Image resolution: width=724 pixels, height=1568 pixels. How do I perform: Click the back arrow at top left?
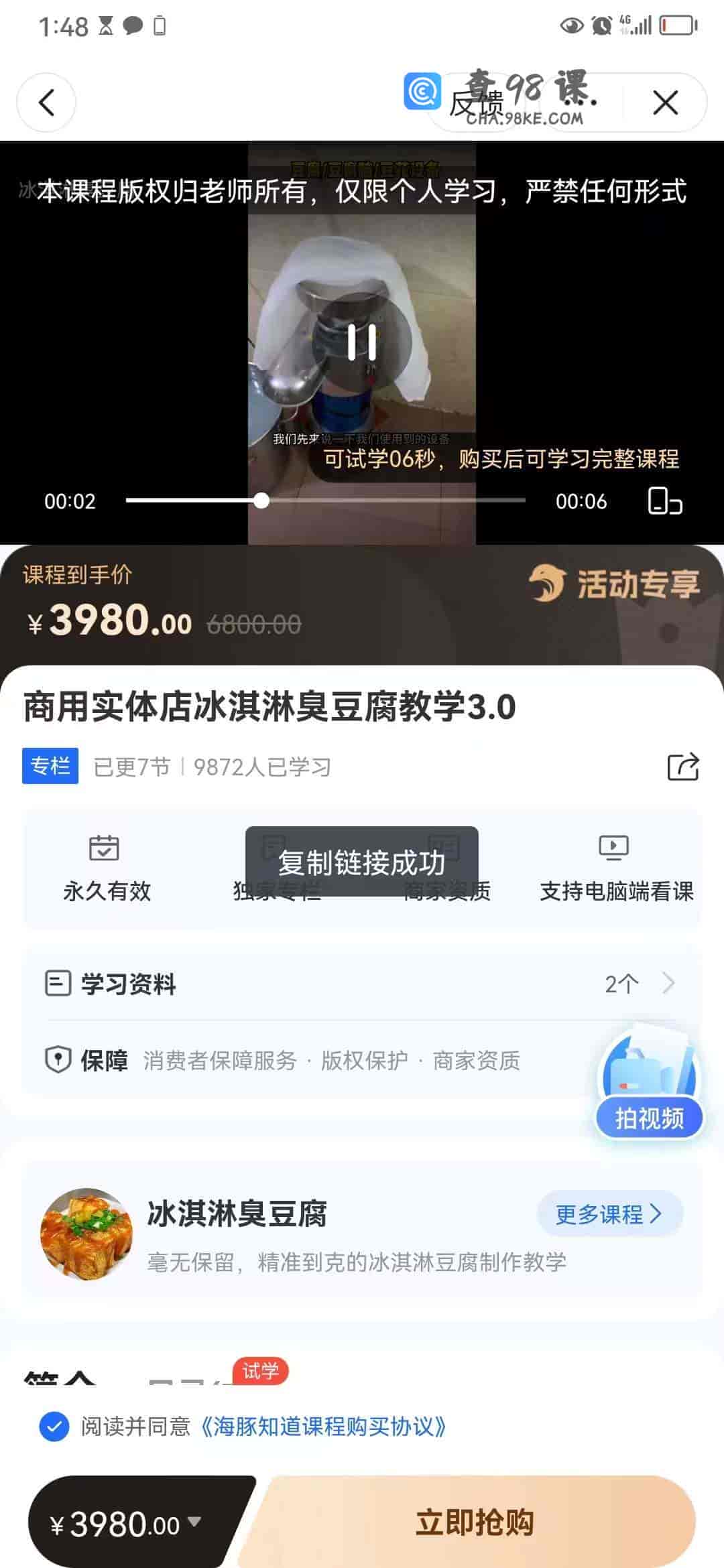tap(46, 103)
